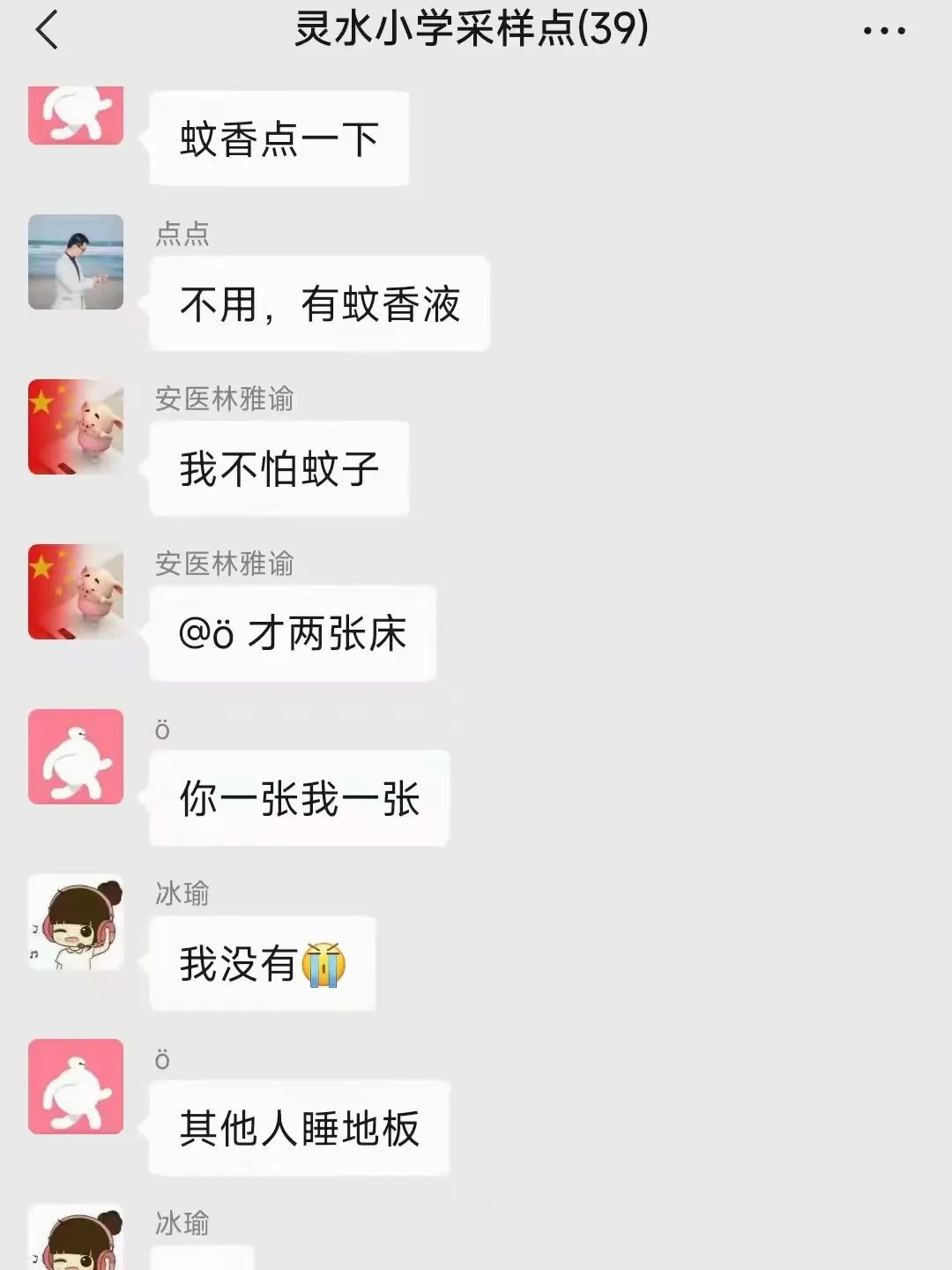View profile of sender of '我不怕蚊子'
952x1270 pixels.
coord(76,427)
